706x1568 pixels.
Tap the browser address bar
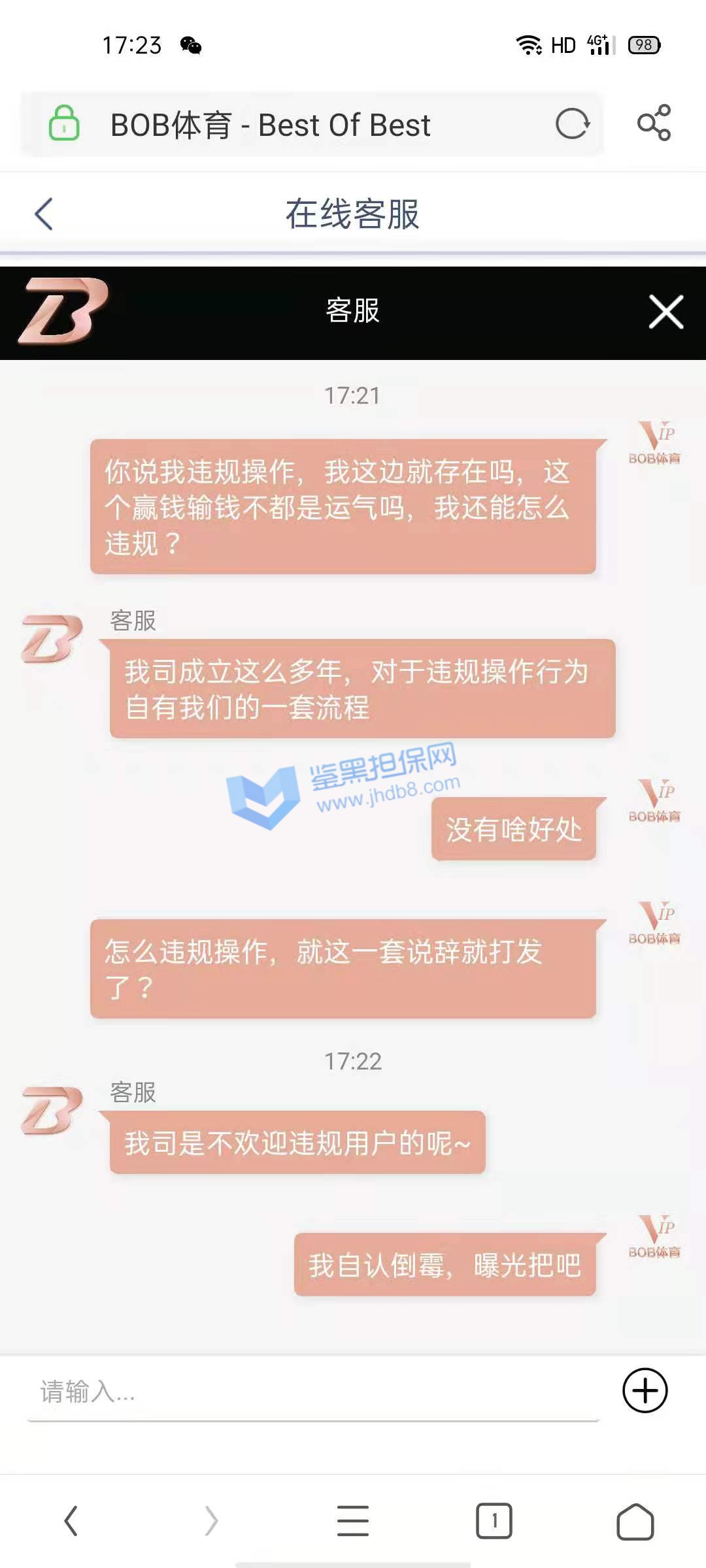[314, 124]
